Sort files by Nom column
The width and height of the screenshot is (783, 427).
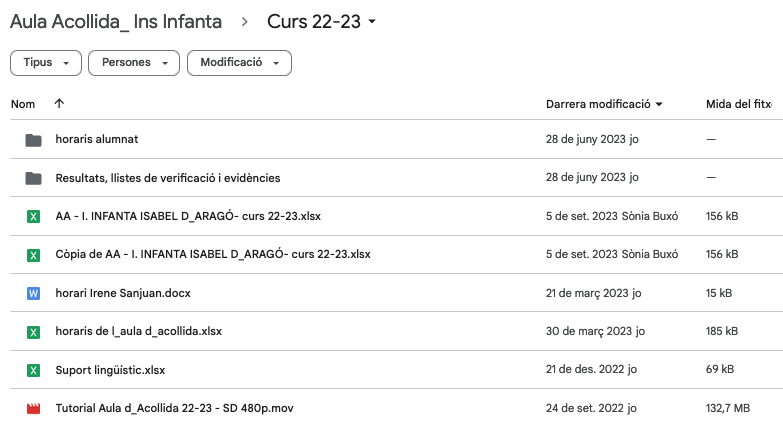coord(23,104)
